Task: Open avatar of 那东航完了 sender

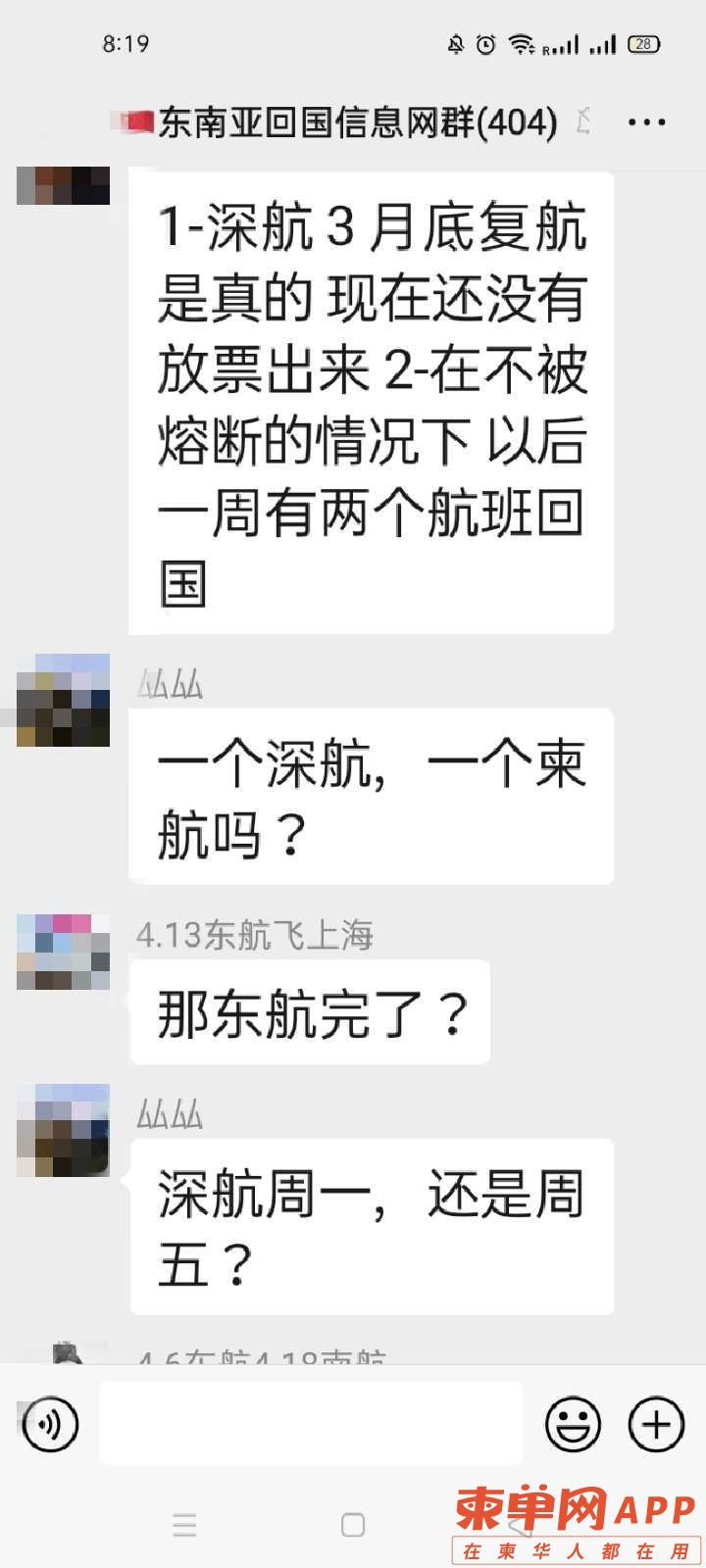Action: pyautogui.click(x=63, y=952)
